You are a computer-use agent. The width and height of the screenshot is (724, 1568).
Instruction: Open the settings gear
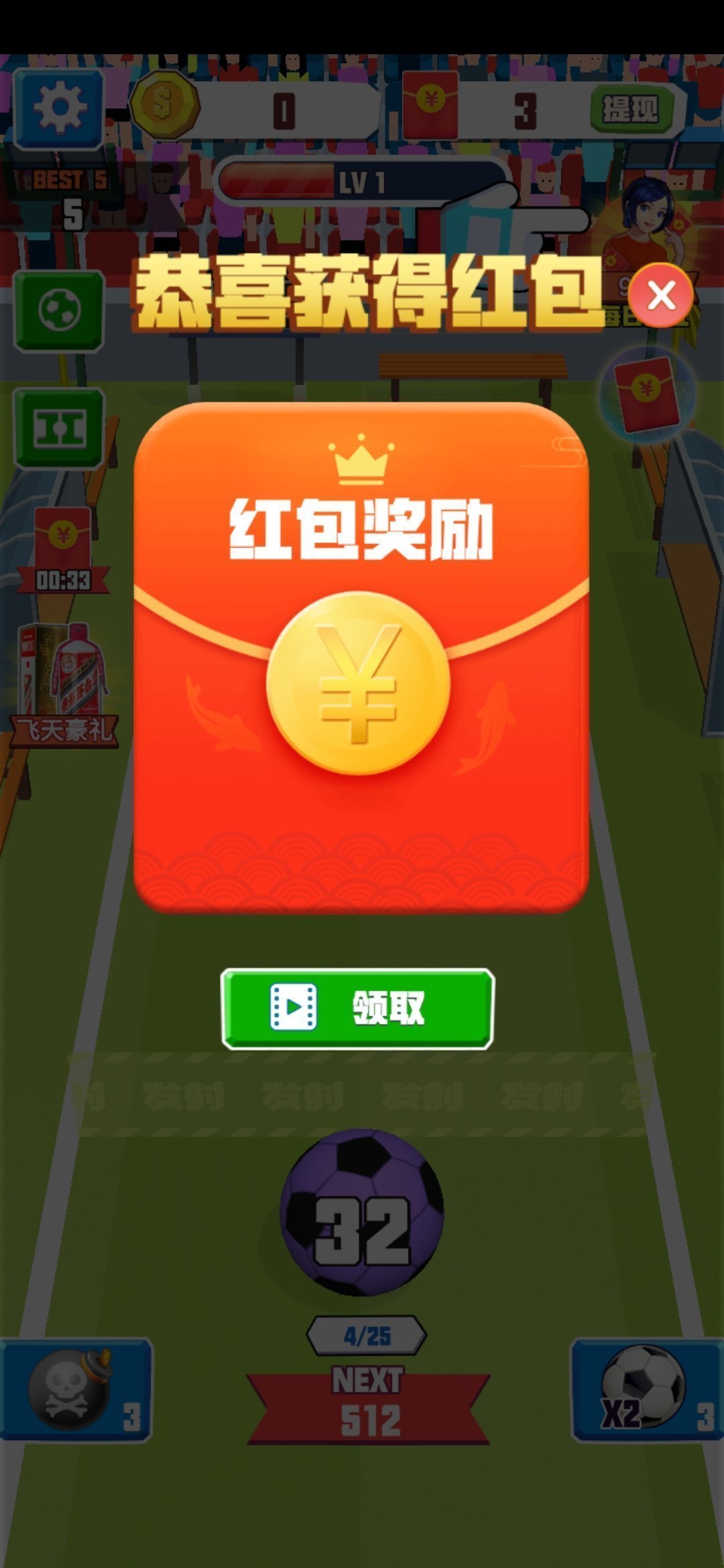pyautogui.click(x=59, y=108)
